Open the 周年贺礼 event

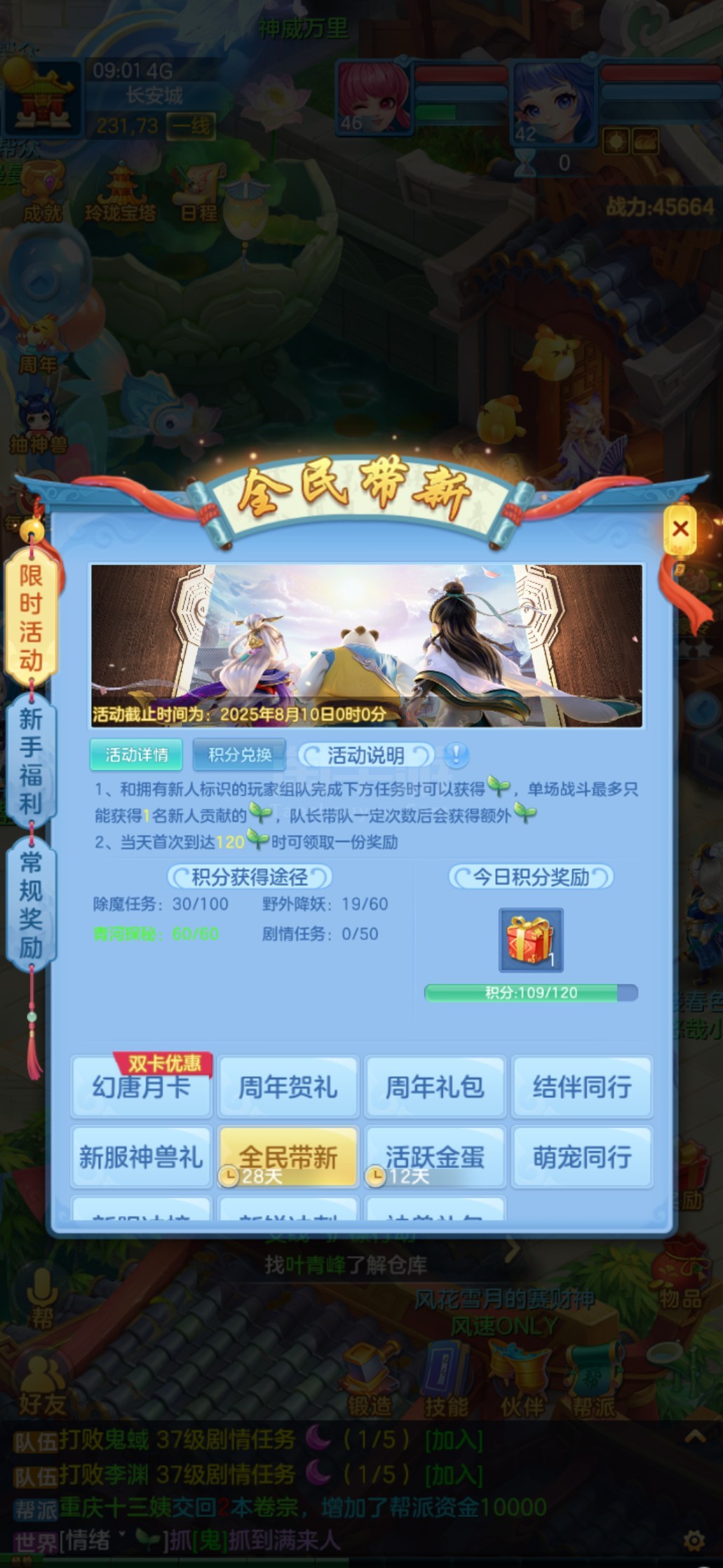pos(288,1087)
